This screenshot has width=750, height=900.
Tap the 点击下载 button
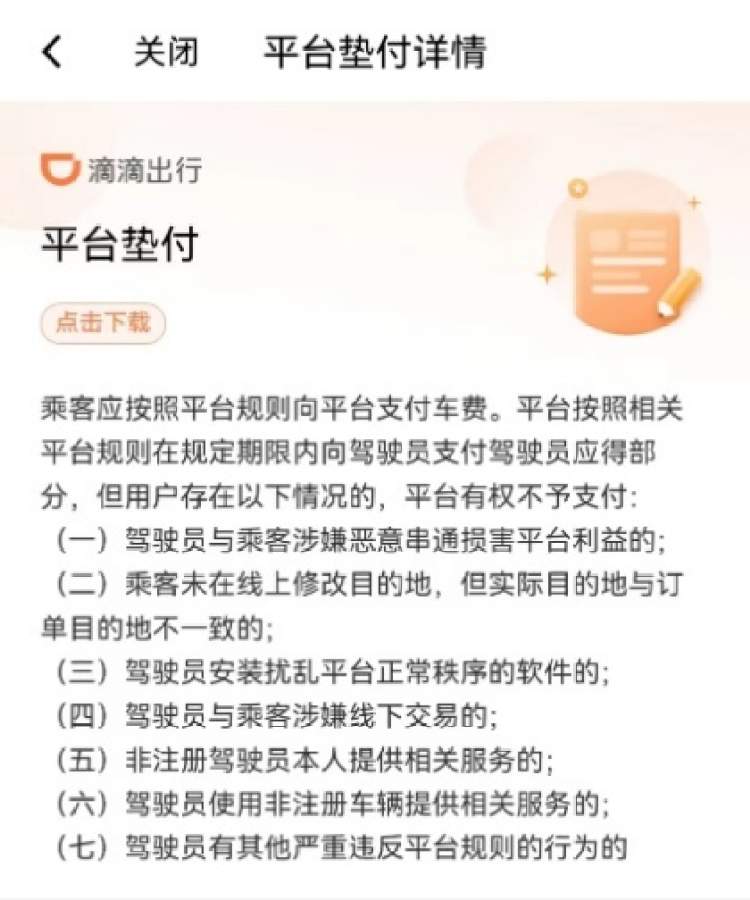point(103,323)
